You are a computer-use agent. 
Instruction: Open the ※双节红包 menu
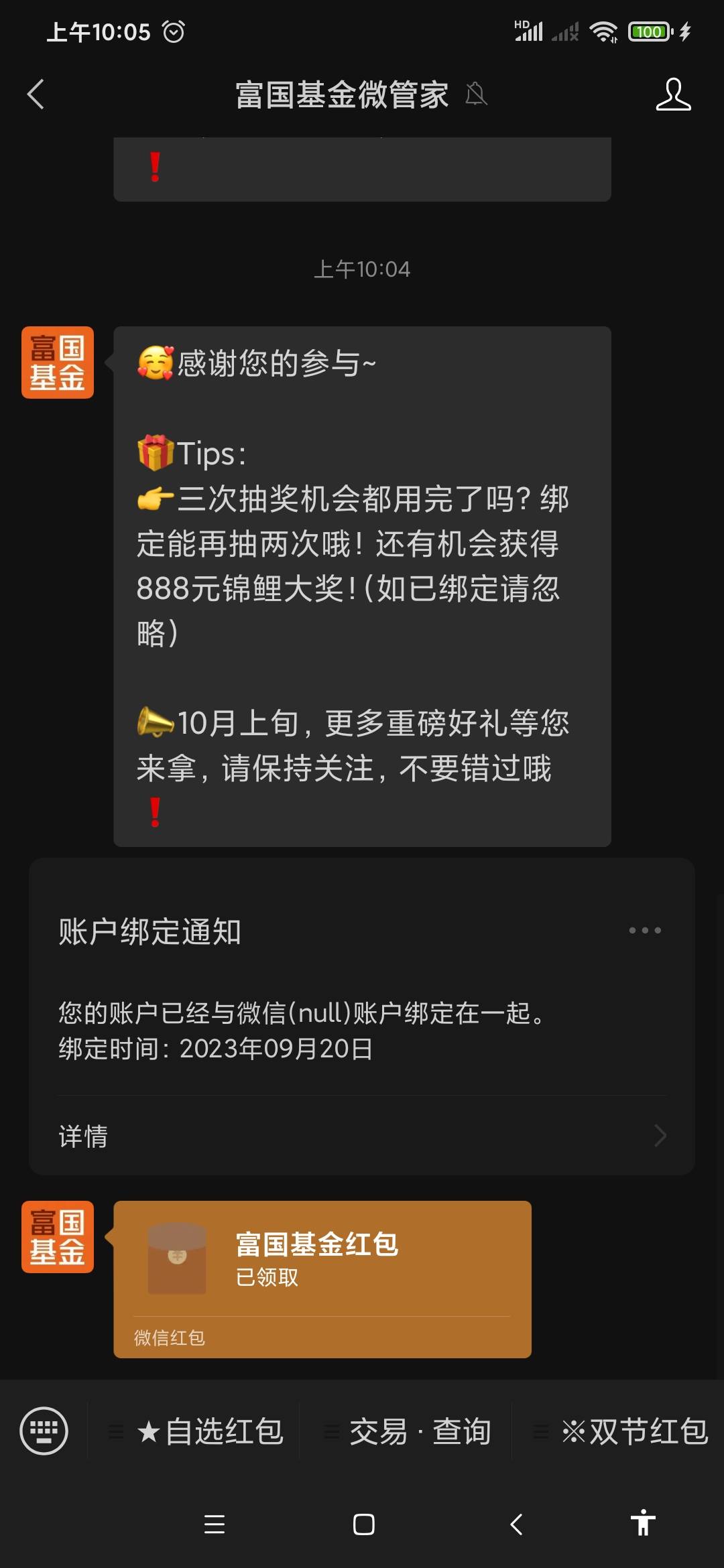[x=634, y=1432]
